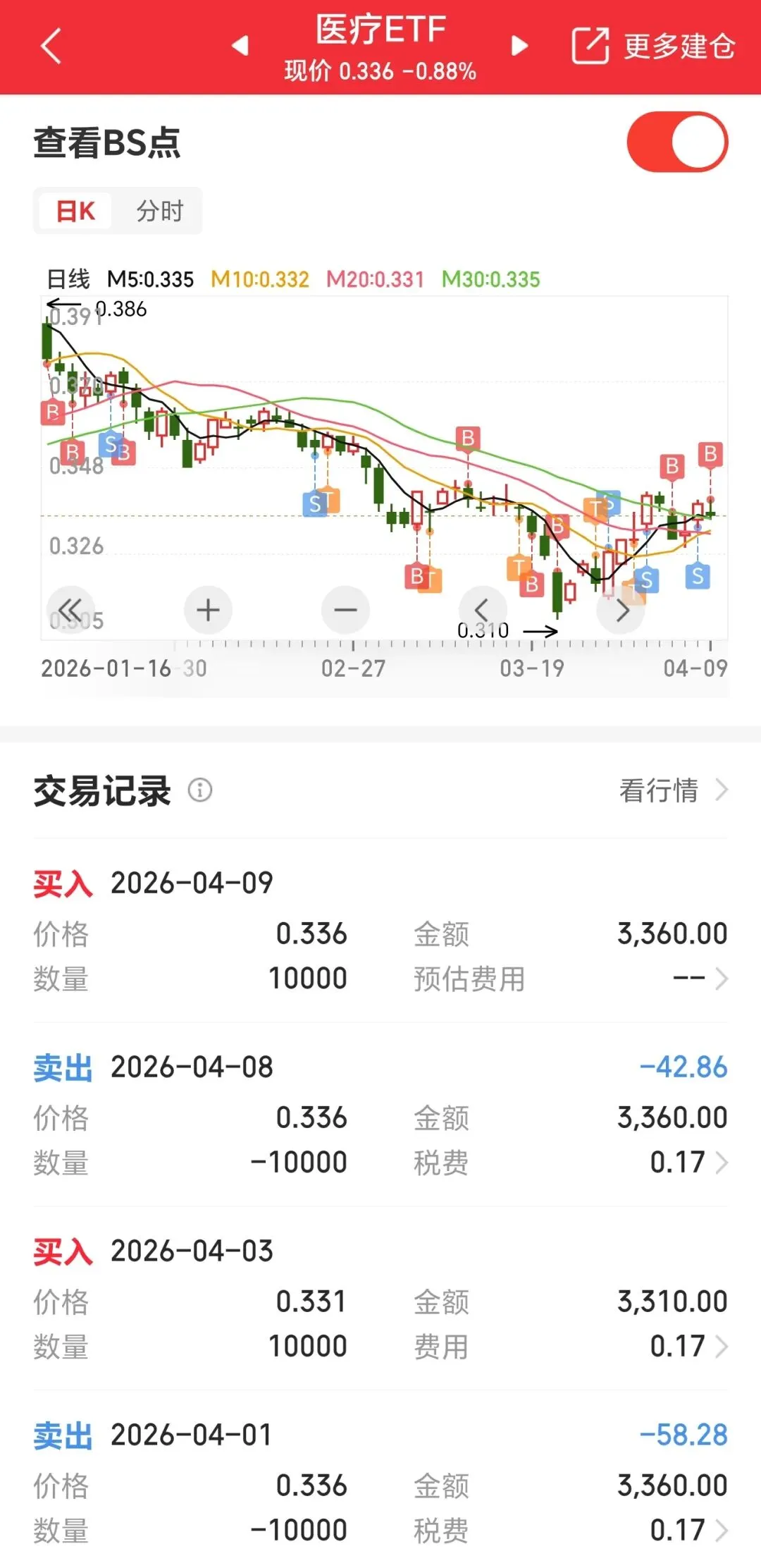Zoom in the K-line chart
This screenshot has height=1568, width=761.
(x=208, y=610)
